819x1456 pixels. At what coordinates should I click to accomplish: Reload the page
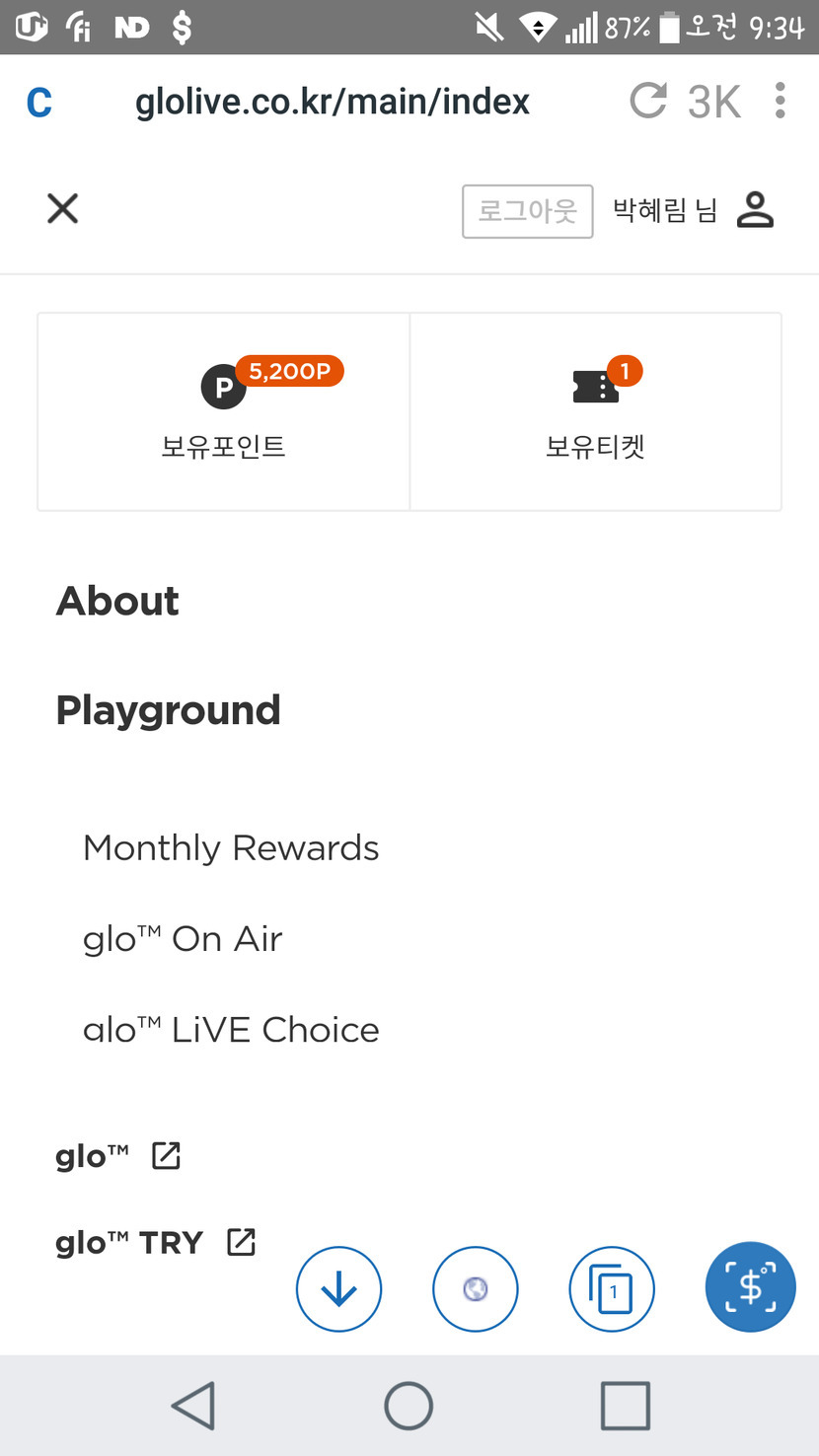click(x=648, y=101)
